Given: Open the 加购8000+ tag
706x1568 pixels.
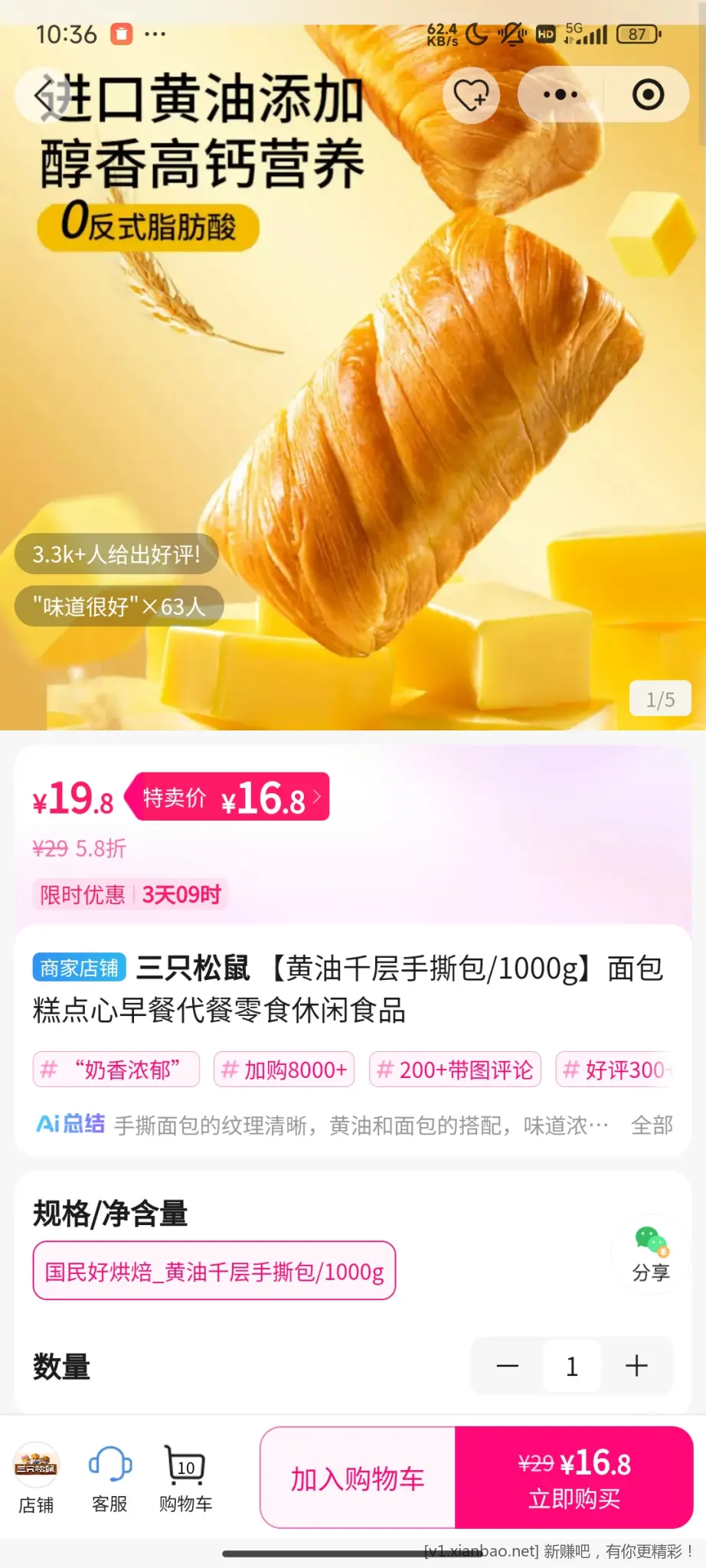Looking at the screenshot, I should [284, 1070].
